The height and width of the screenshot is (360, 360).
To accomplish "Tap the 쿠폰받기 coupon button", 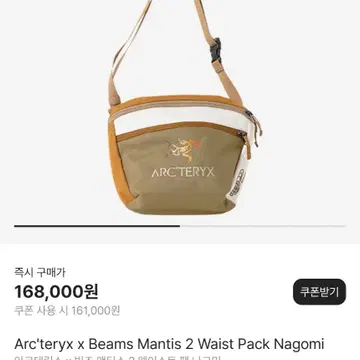I will coord(319,292).
